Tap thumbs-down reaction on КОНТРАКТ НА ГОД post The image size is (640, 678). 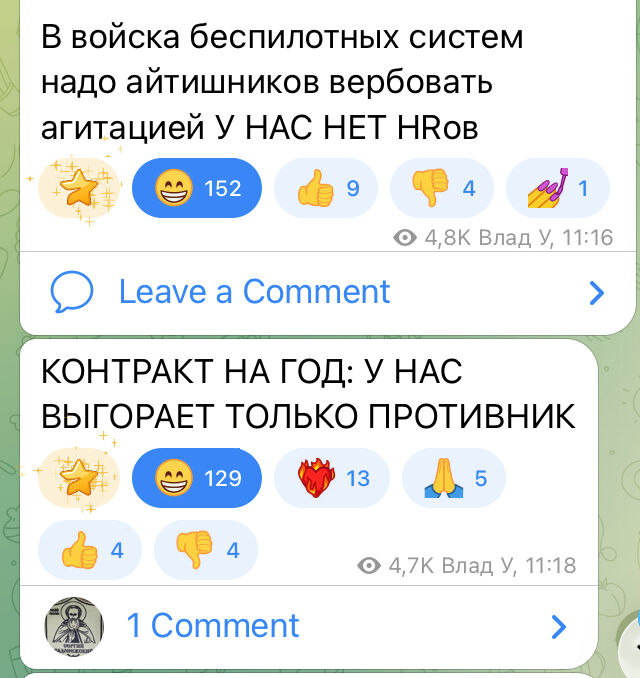tap(205, 549)
